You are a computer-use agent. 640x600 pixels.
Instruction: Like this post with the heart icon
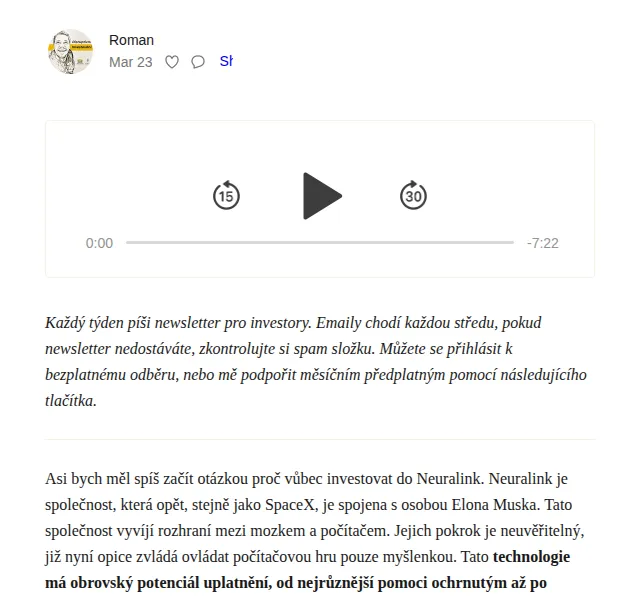click(172, 62)
